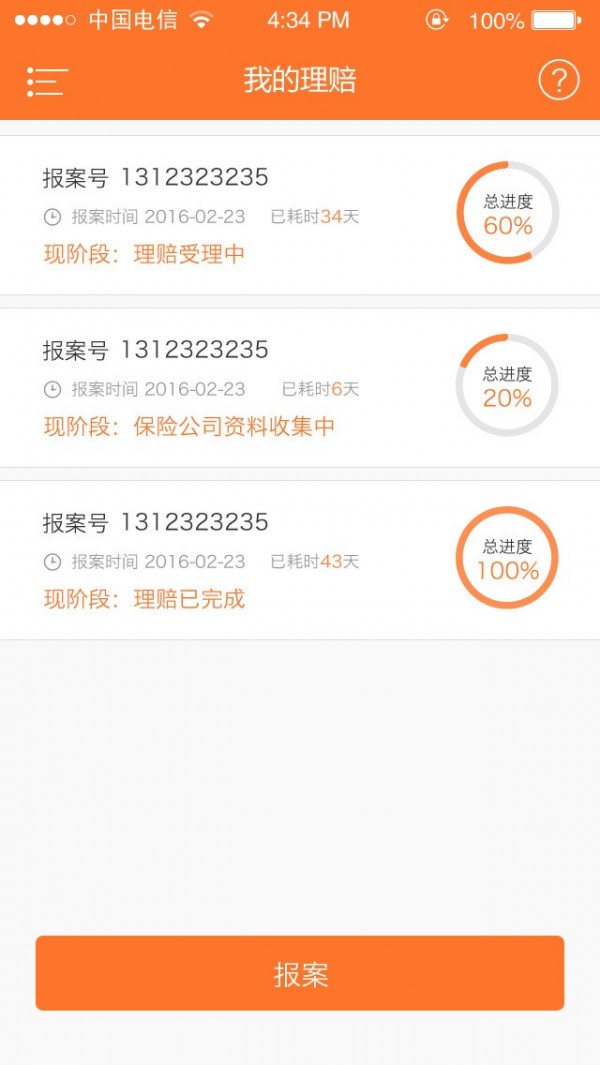Open the help question mark icon
The height and width of the screenshot is (1065, 600).
tap(559, 81)
